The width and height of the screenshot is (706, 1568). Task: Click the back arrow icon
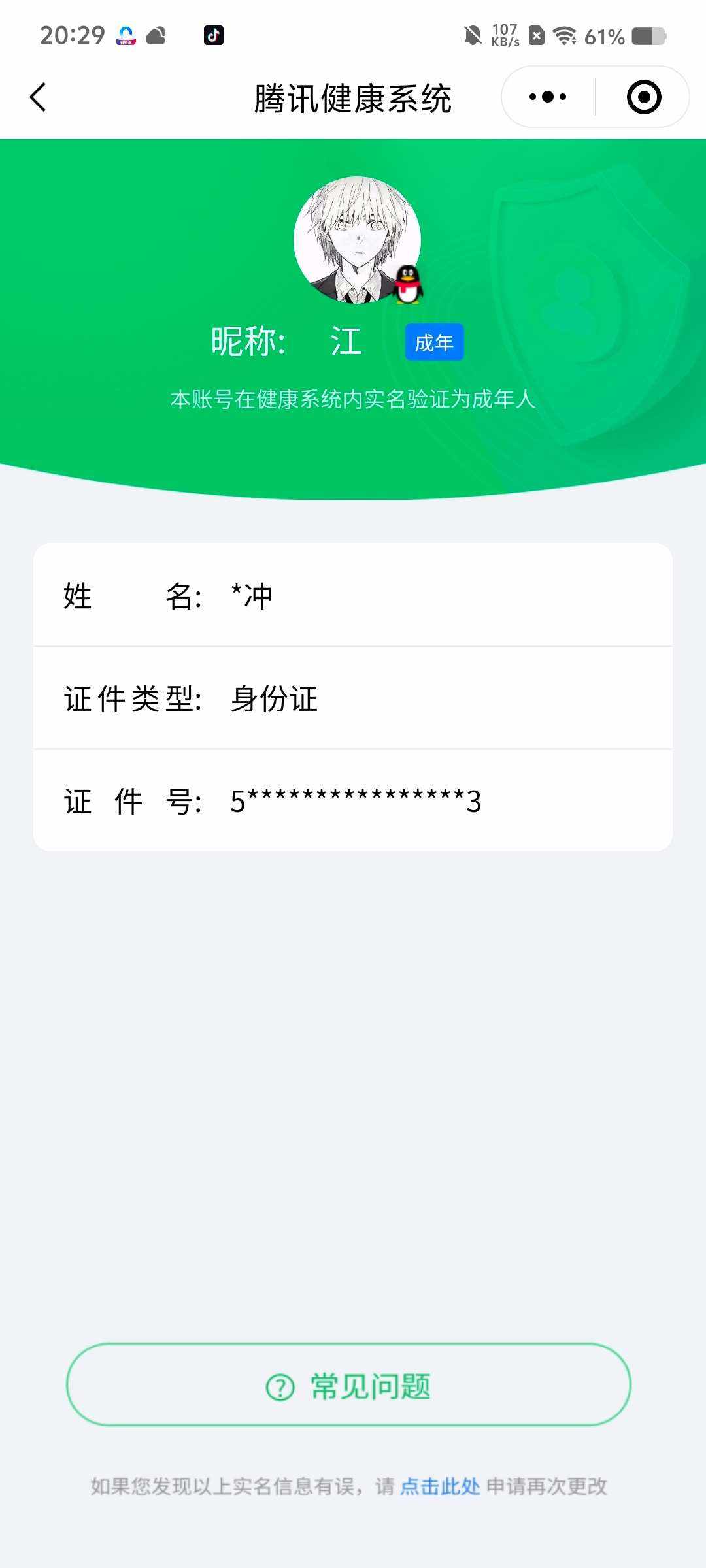(37, 96)
